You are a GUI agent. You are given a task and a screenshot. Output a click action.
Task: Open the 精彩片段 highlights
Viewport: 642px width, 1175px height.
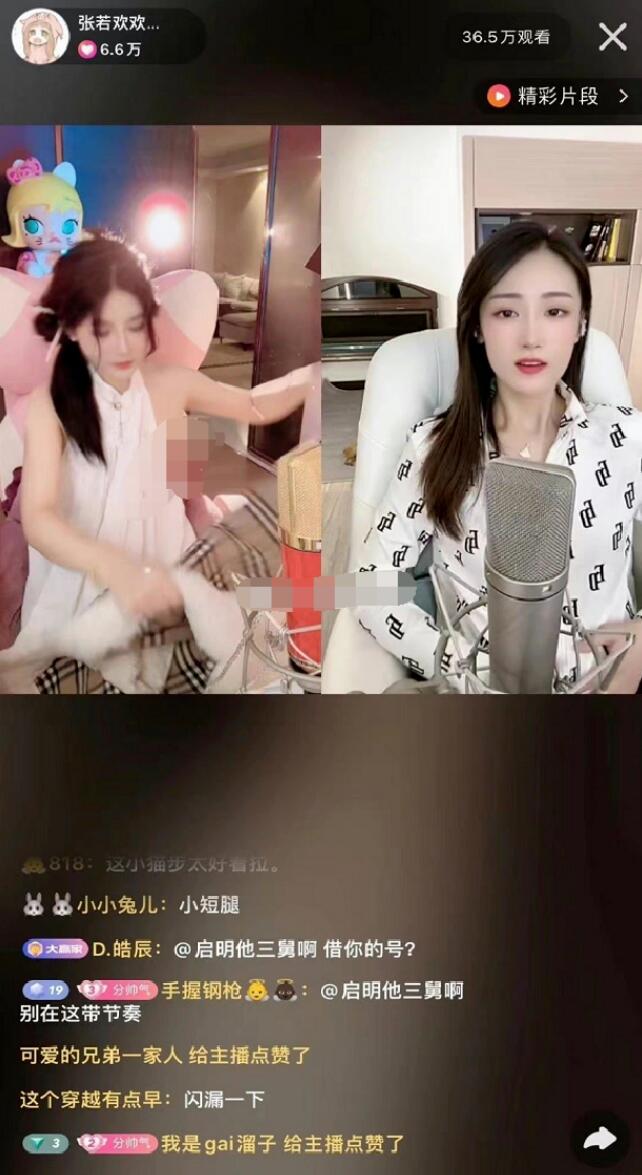coord(557,96)
